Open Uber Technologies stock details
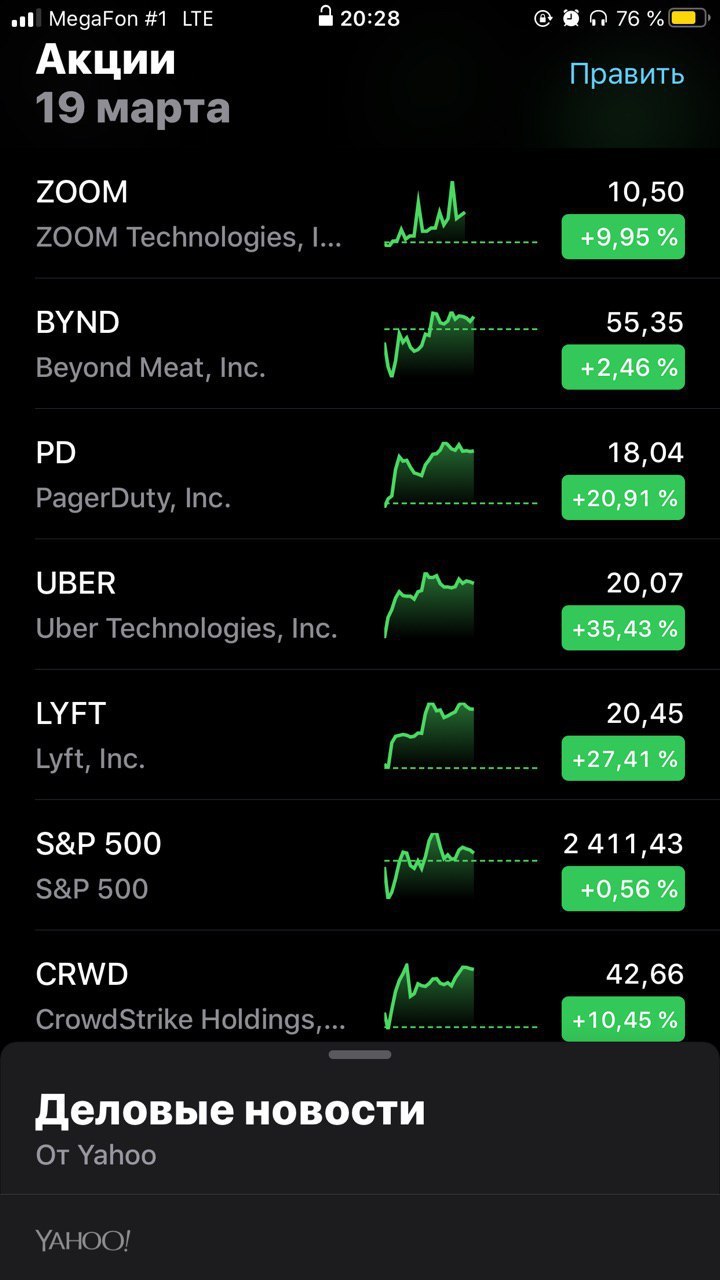Viewport: 720px width, 1280px height. click(x=360, y=605)
